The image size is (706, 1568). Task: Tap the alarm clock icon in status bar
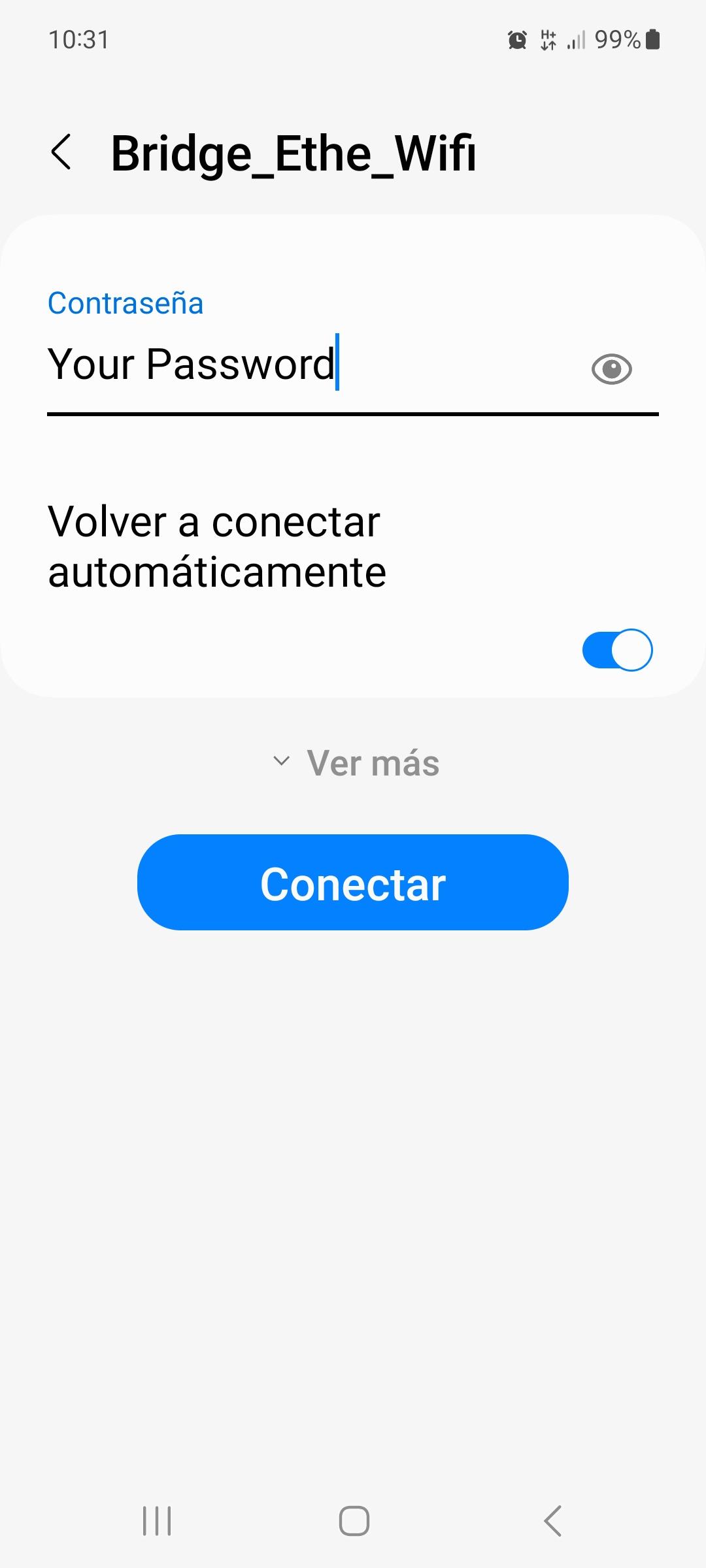[x=516, y=41]
